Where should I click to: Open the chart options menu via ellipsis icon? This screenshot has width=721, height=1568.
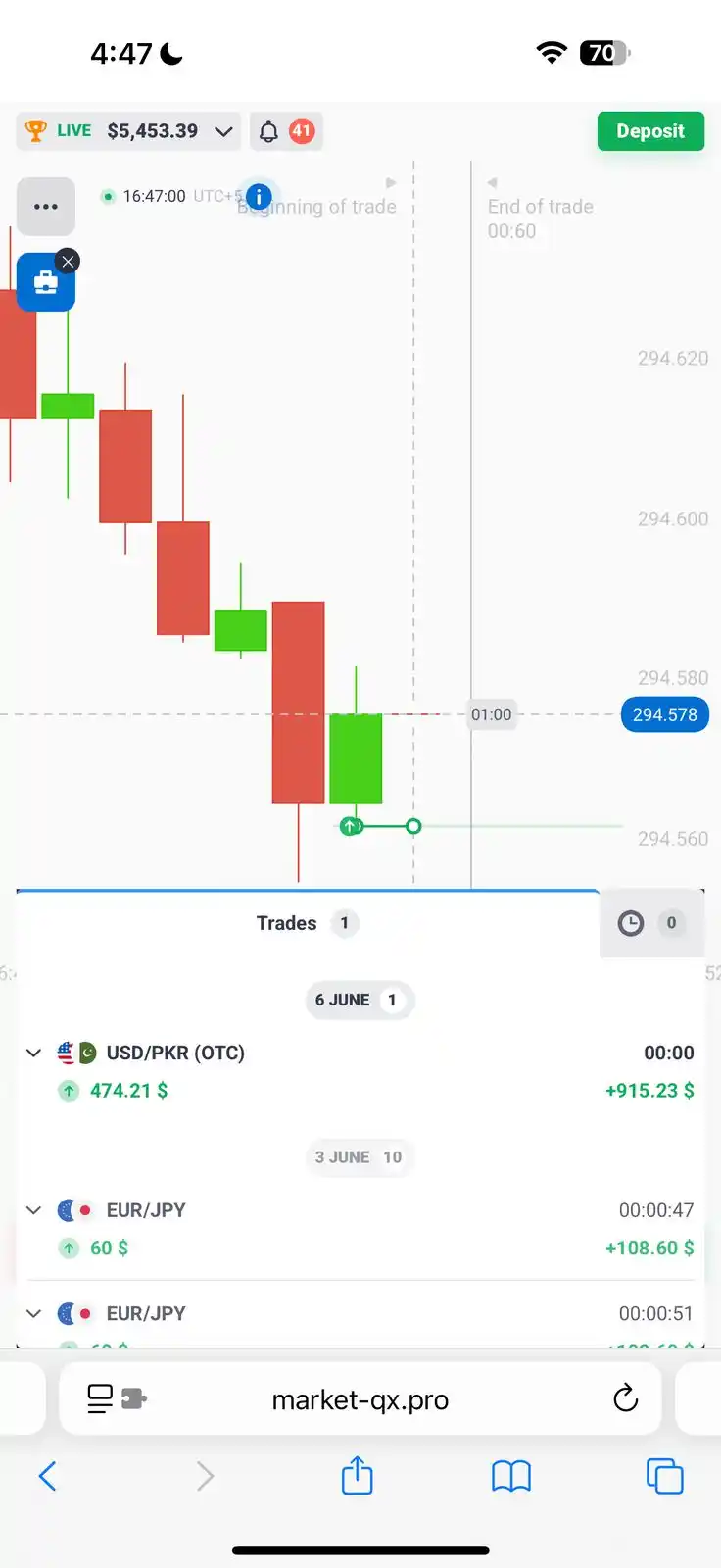45,207
